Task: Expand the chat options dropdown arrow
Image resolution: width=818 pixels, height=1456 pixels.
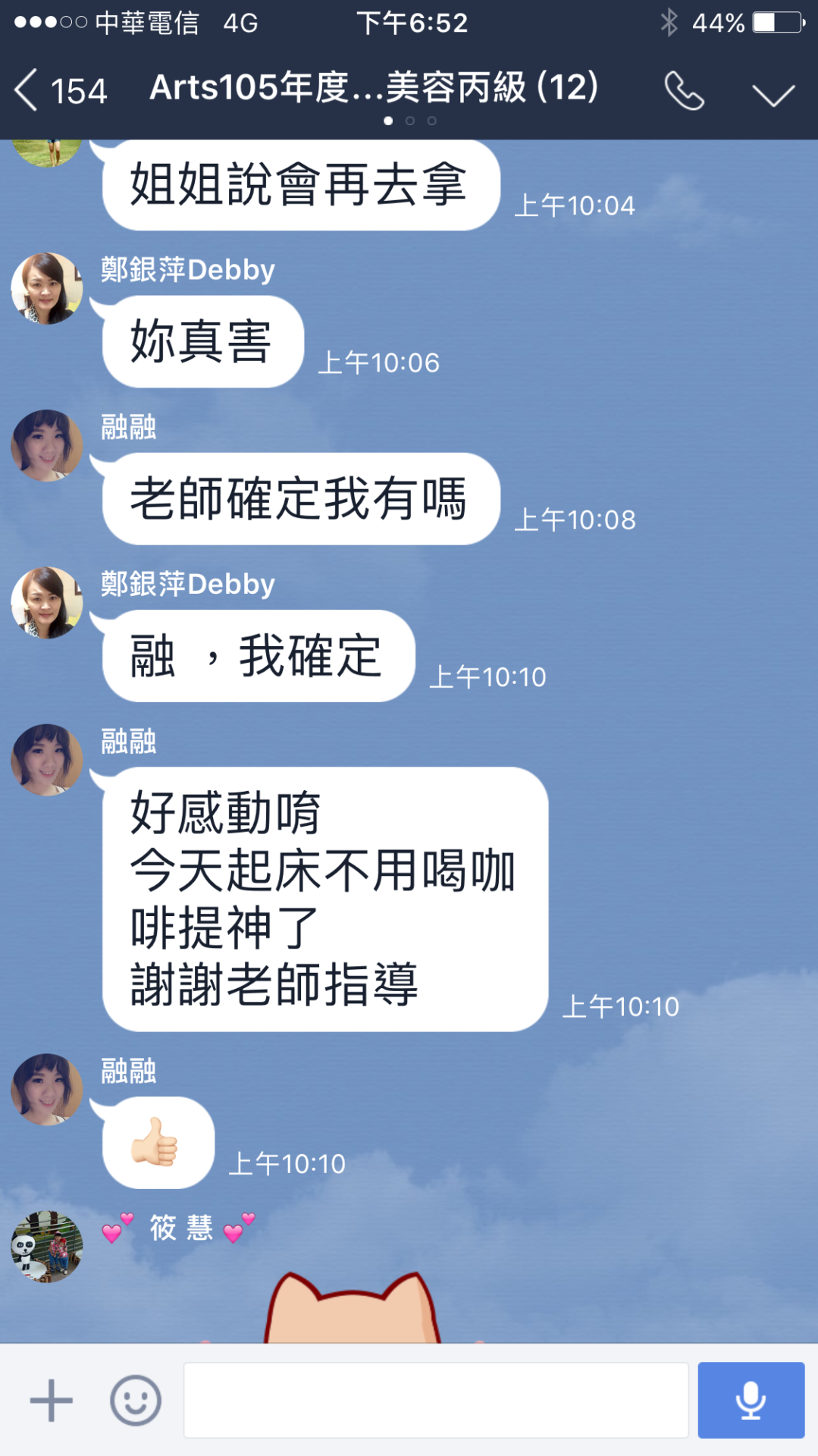Action: pyautogui.click(x=773, y=94)
